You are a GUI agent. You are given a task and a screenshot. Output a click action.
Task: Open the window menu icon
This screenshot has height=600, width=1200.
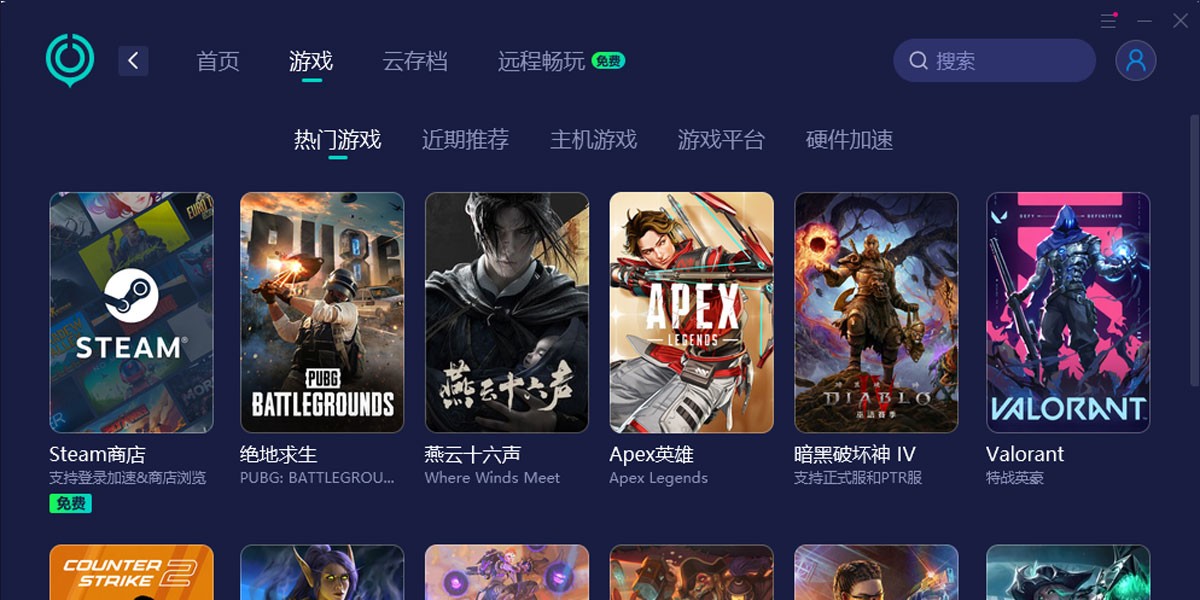(1108, 21)
